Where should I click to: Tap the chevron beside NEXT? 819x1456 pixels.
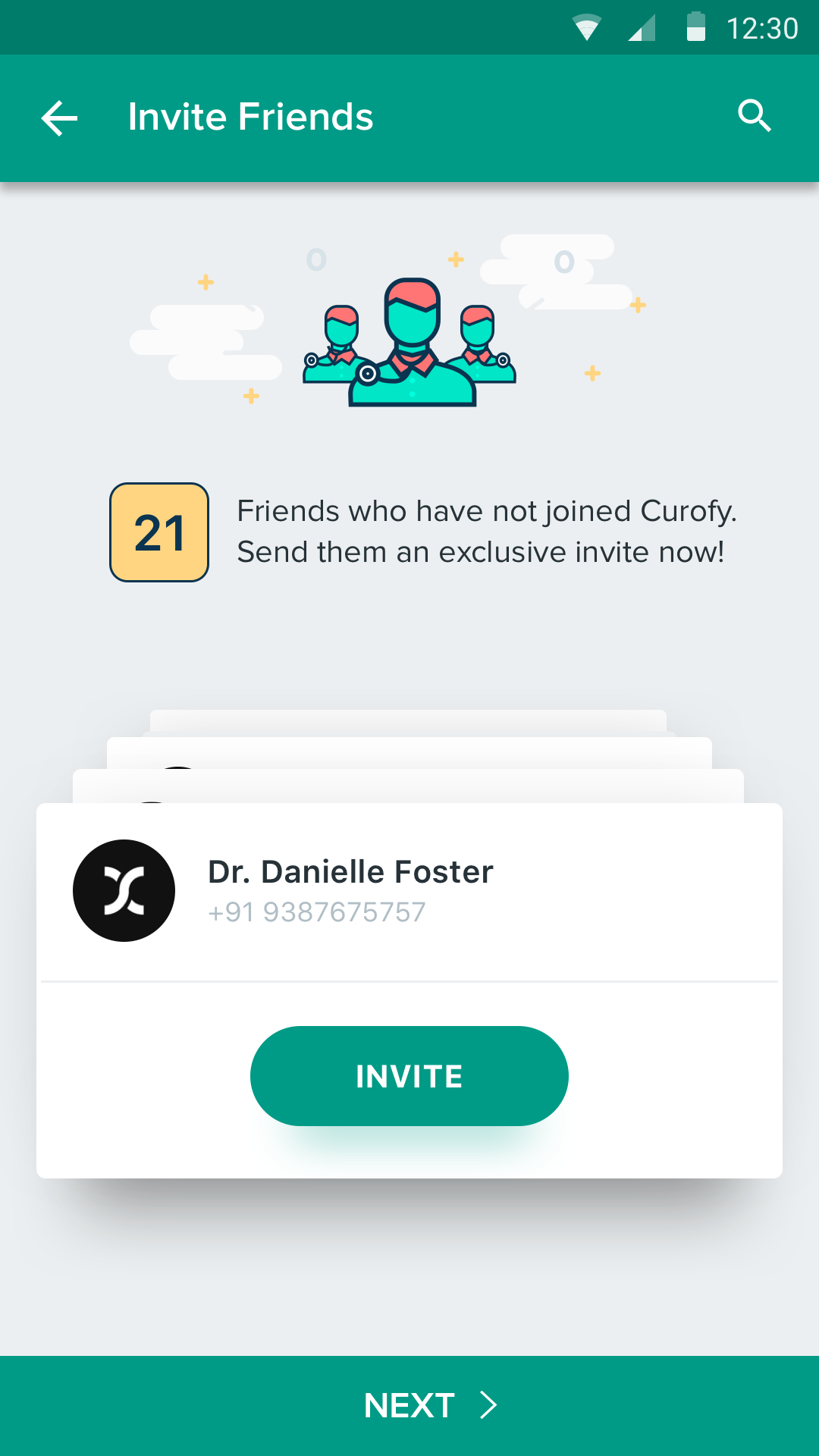coord(488,1404)
